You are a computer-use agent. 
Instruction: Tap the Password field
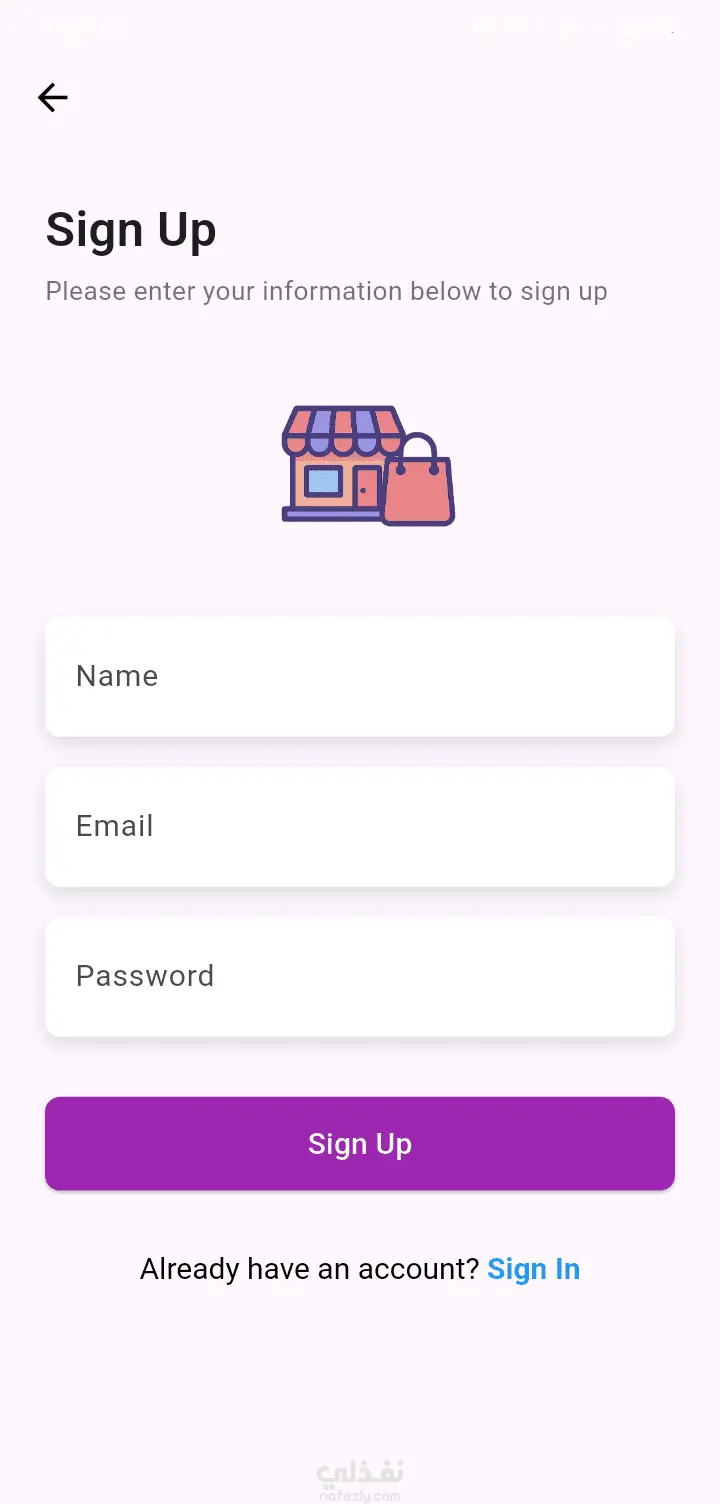pos(360,977)
